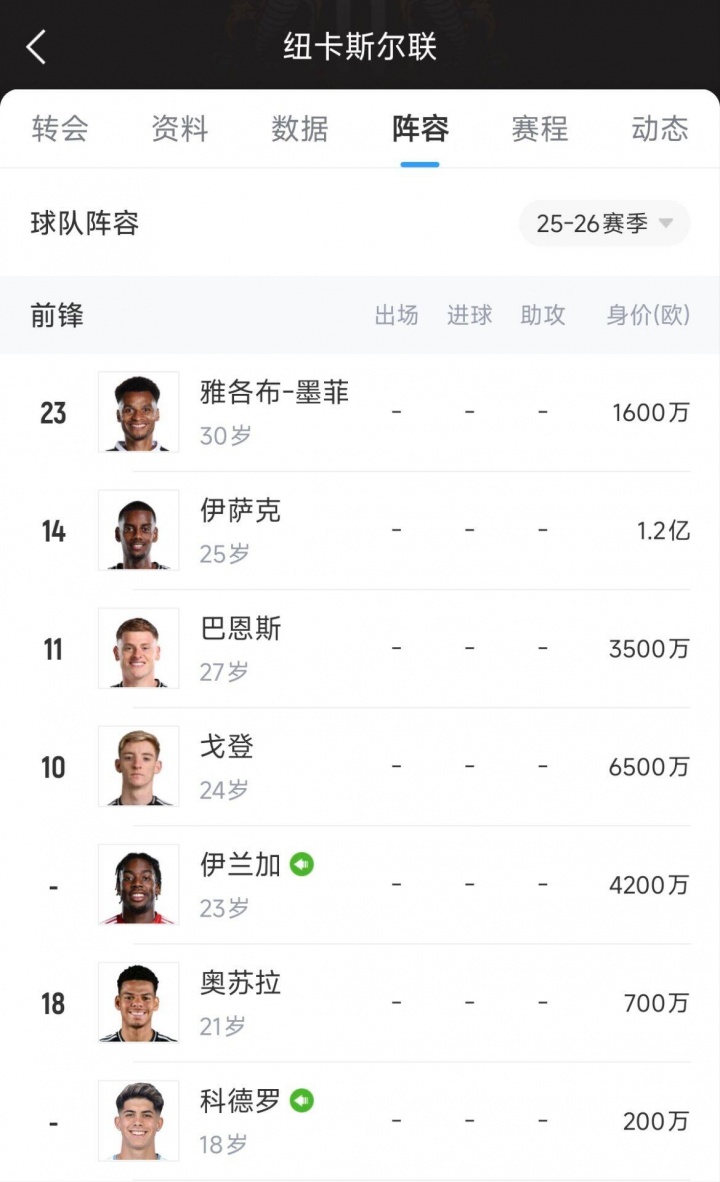
Task: View player 奥苏拉's details
Action: click(240, 1002)
